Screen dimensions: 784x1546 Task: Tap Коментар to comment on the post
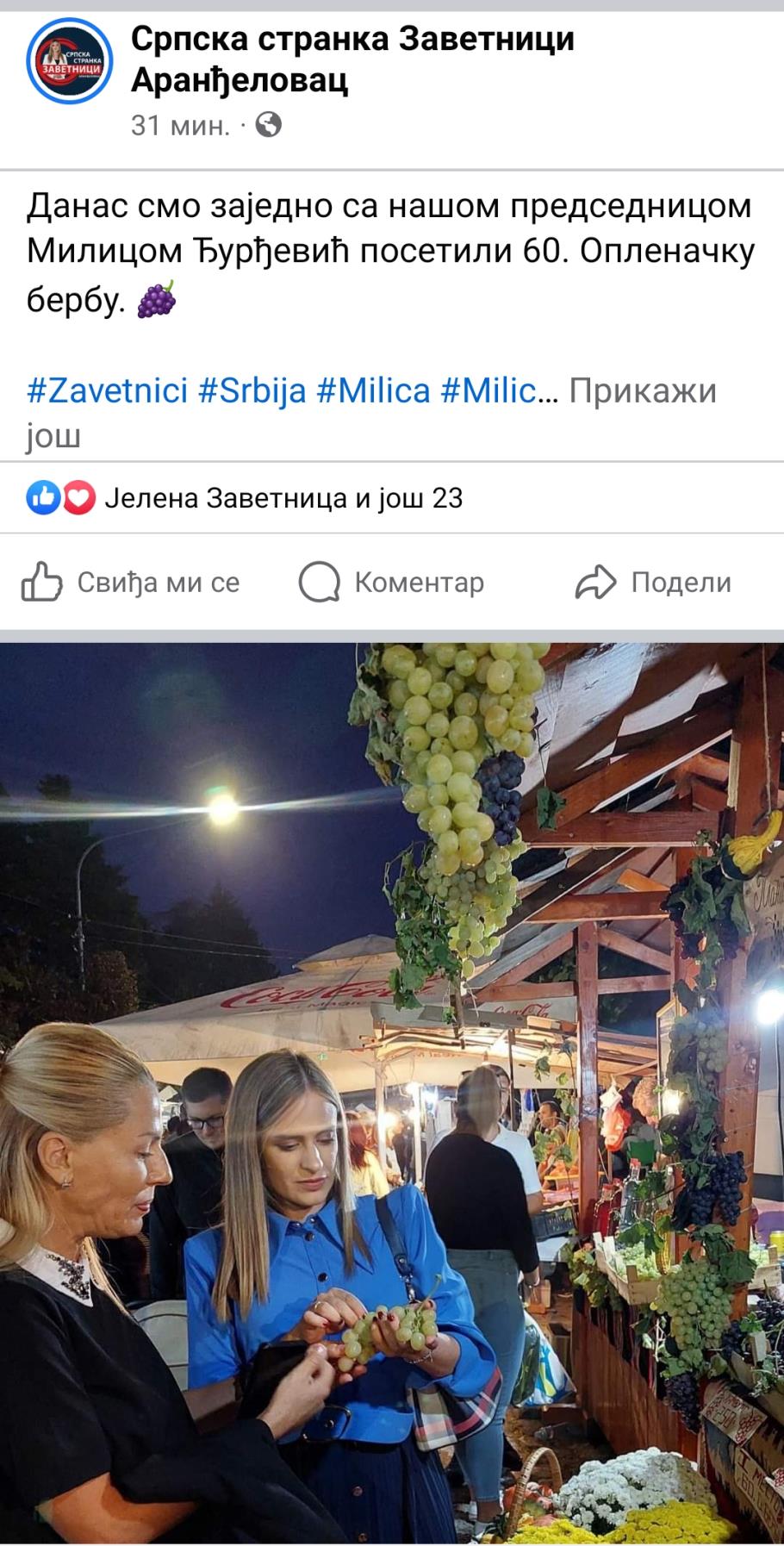[391, 583]
